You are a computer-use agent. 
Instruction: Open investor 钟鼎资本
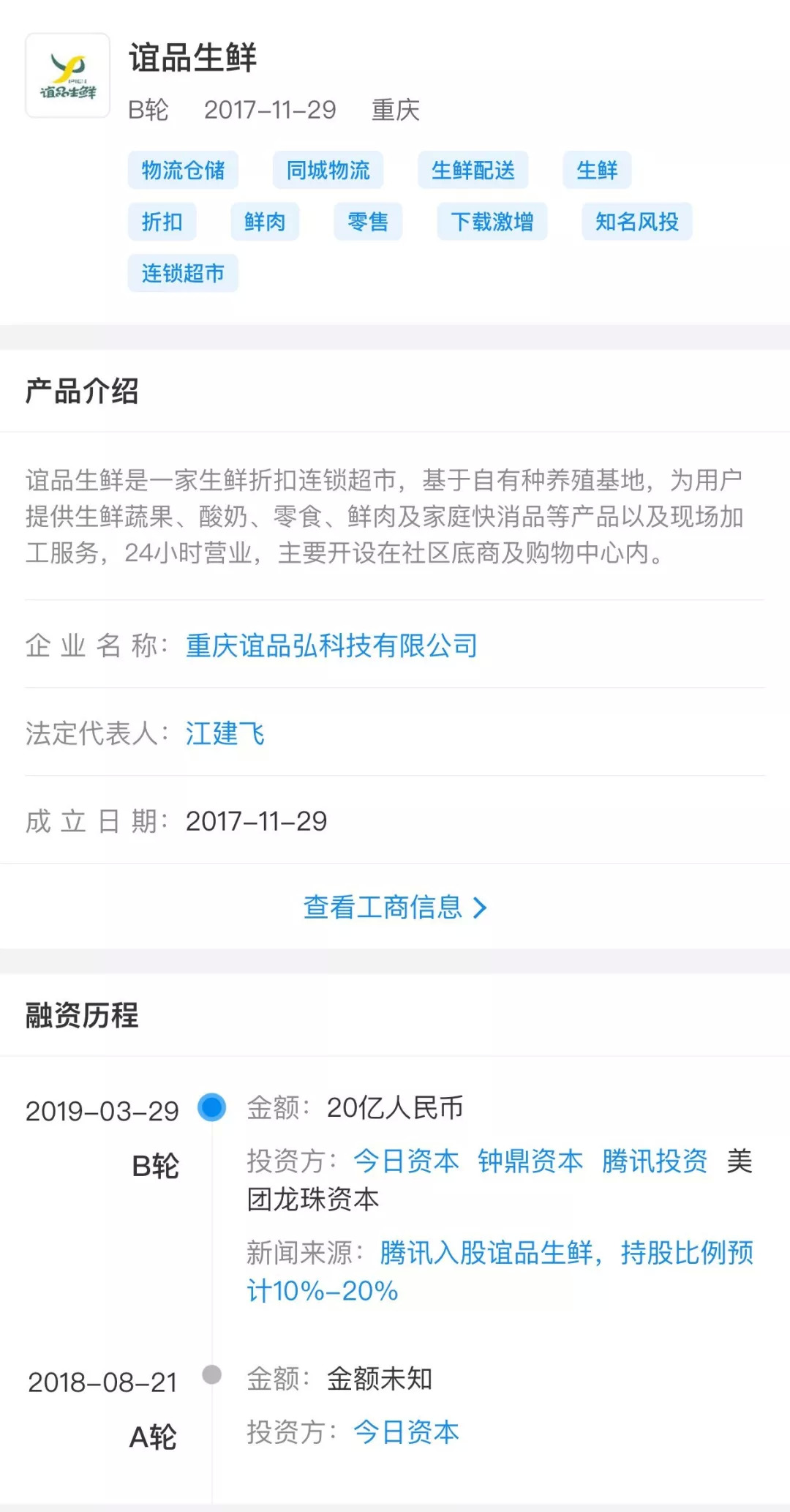coord(530,1161)
